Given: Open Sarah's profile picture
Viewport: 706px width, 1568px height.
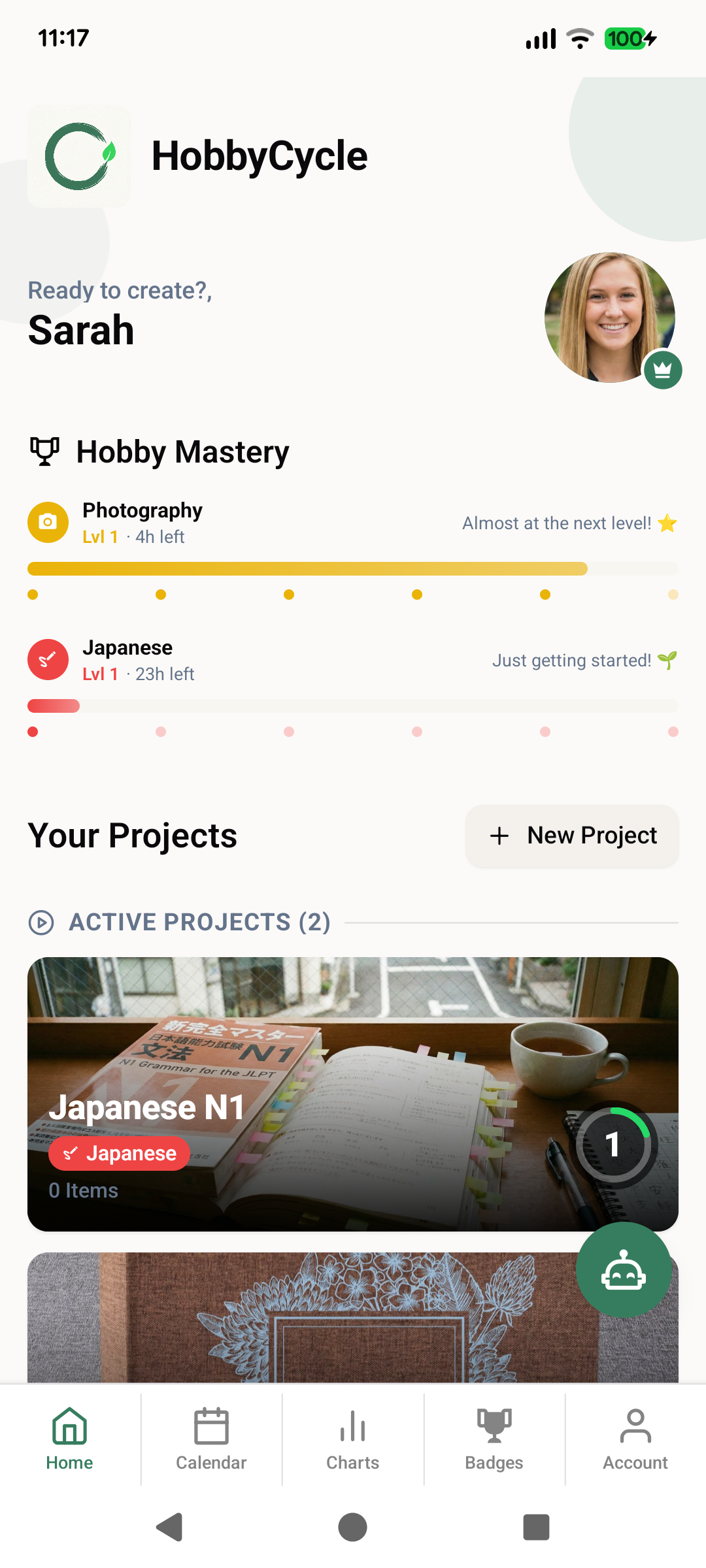Looking at the screenshot, I should [609, 318].
